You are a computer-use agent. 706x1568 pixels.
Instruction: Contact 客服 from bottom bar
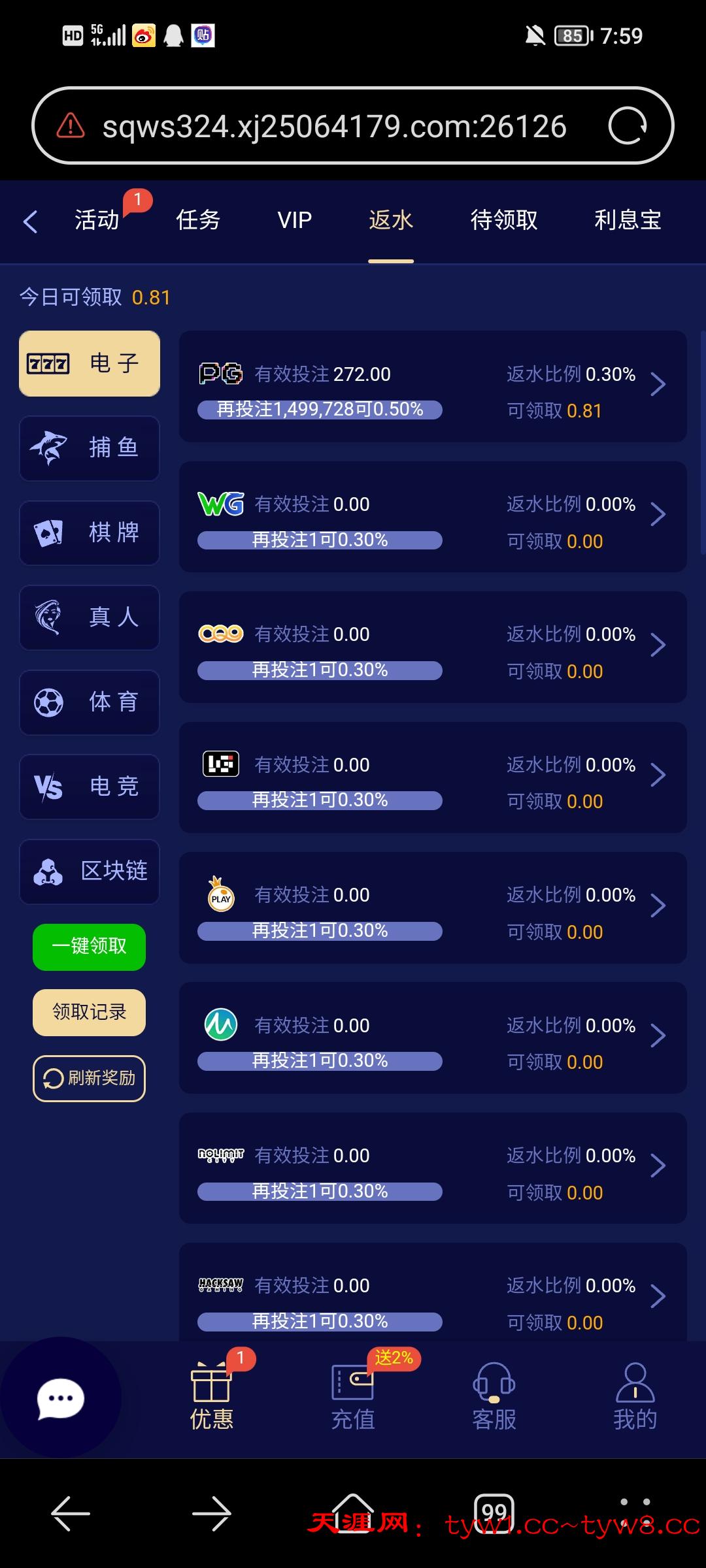click(x=494, y=1397)
